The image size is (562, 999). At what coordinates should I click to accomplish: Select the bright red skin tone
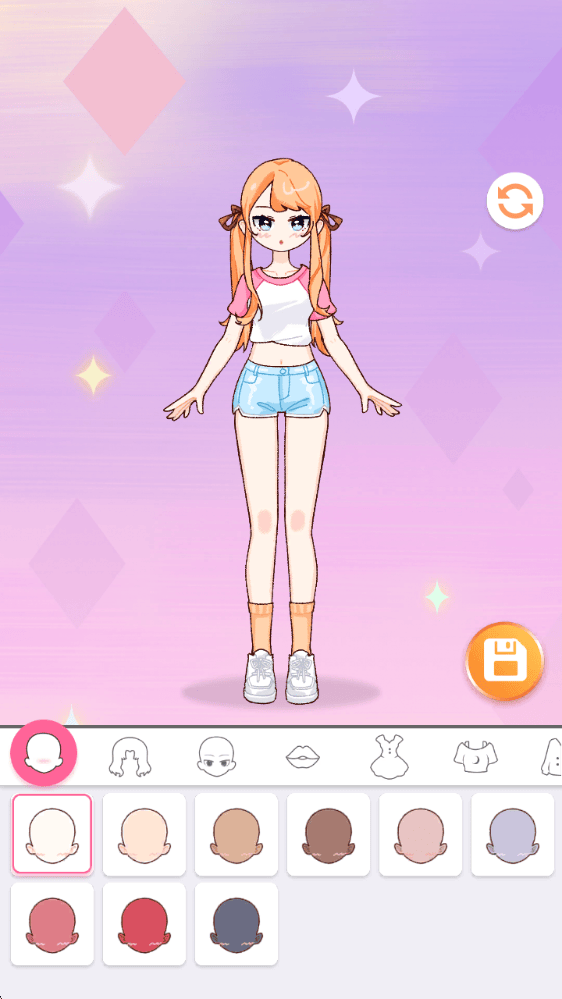pyautogui.click(x=144, y=923)
